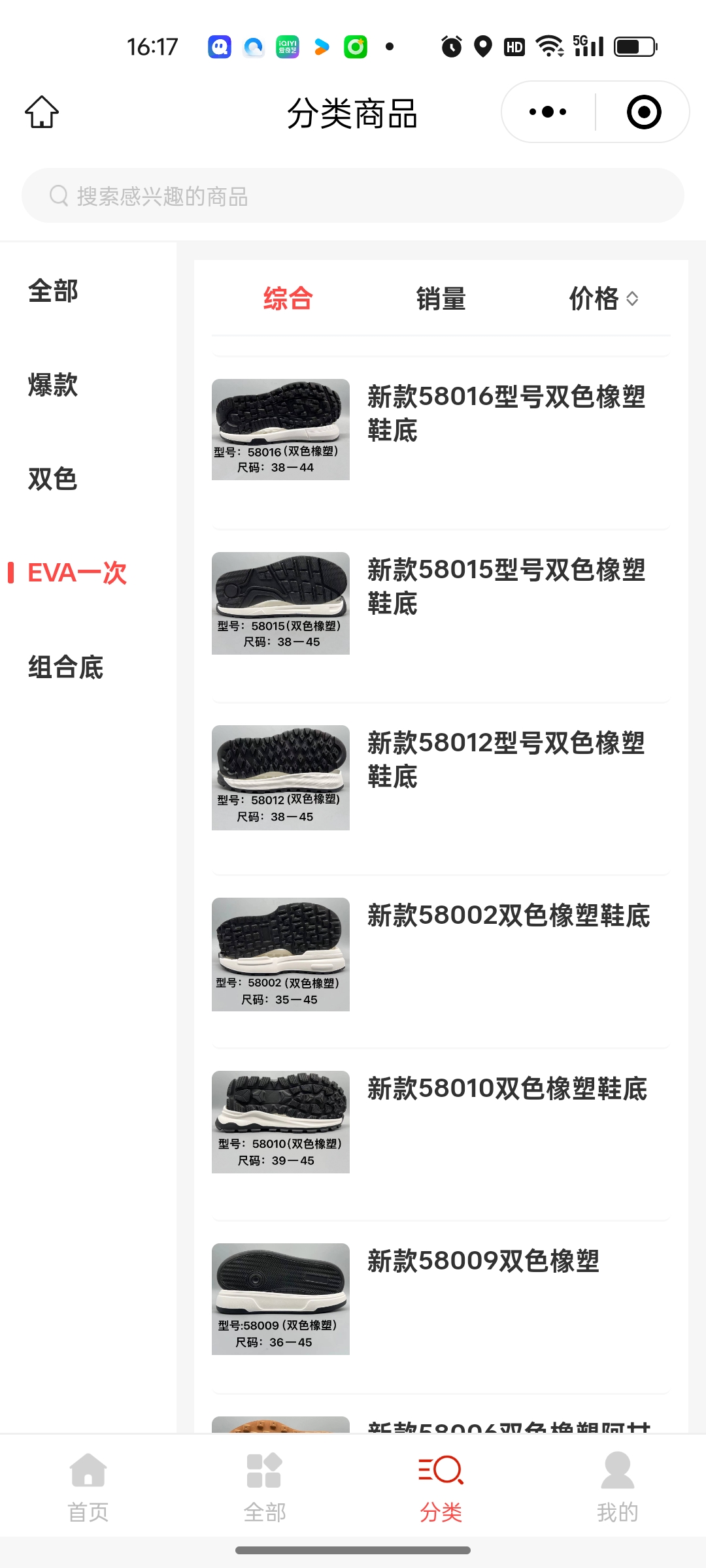
Task: Open product 新款58009双色橡塑
Action: (483, 1262)
